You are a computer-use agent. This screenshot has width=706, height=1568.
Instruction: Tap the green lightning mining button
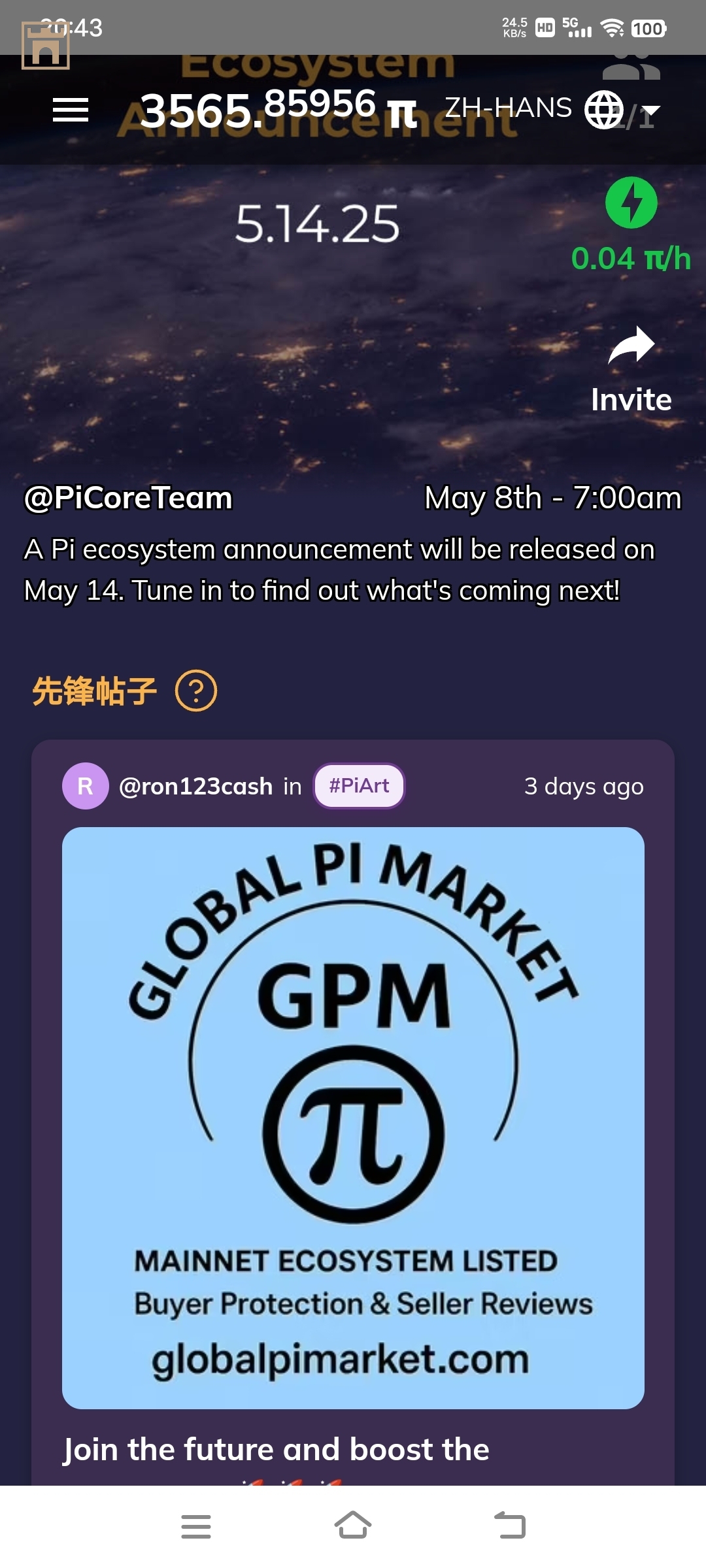click(631, 203)
